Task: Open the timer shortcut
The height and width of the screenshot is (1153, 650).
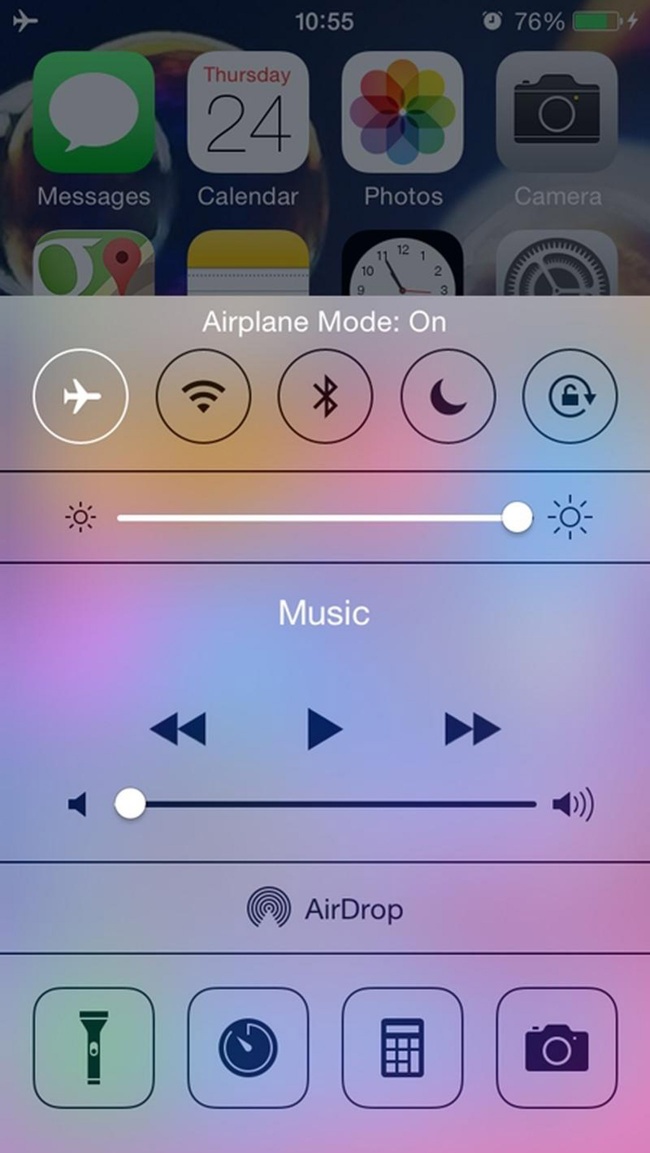Action: click(x=248, y=1048)
